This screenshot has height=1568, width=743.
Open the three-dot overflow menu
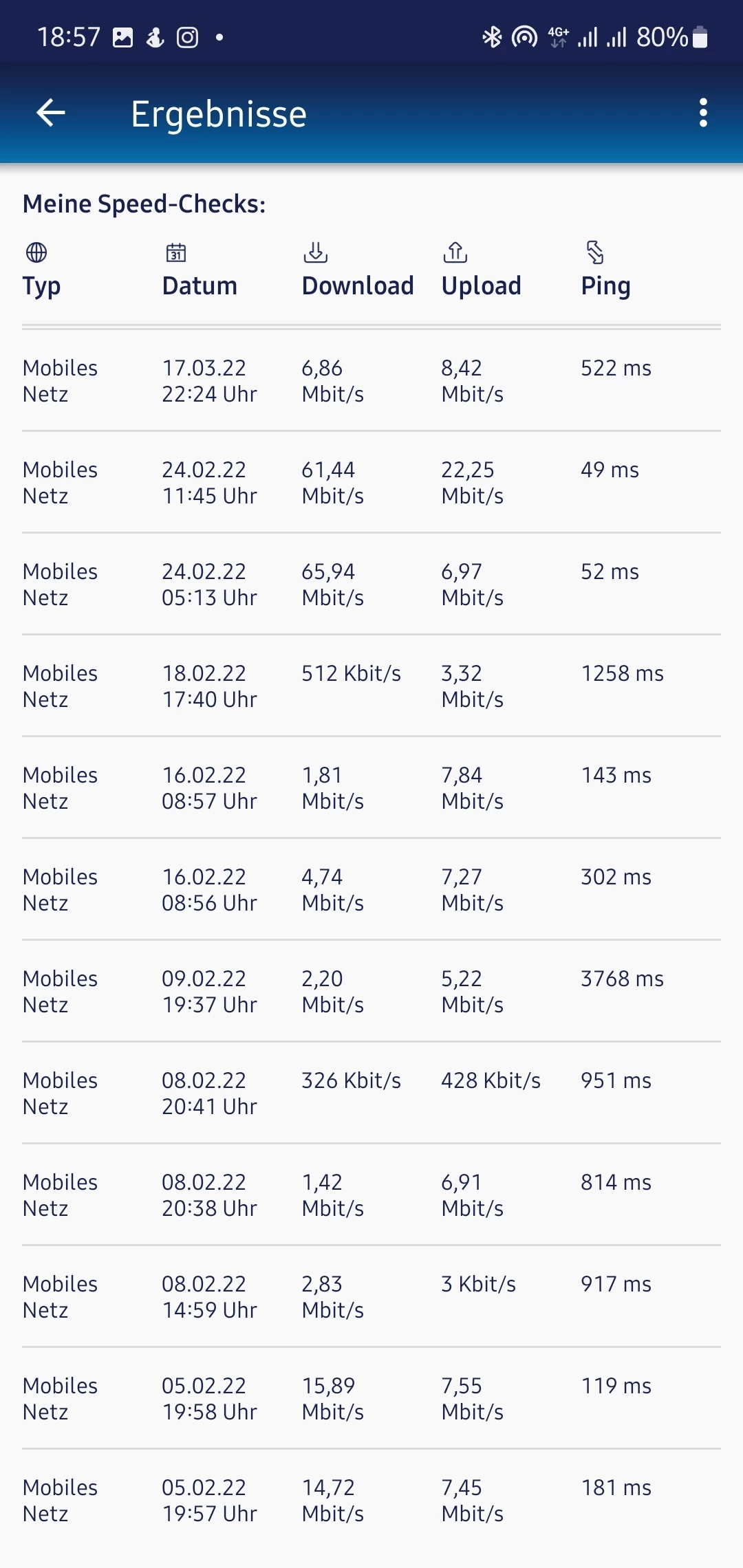(x=702, y=113)
